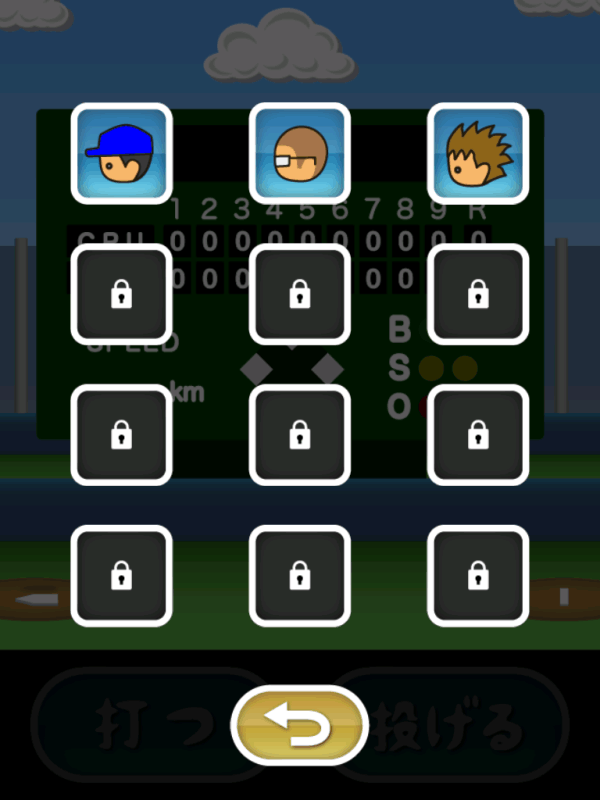Choose the bald character with glasses
Viewport: 600px width, 800px height.
pyautogui.click(x=299, y=154)
